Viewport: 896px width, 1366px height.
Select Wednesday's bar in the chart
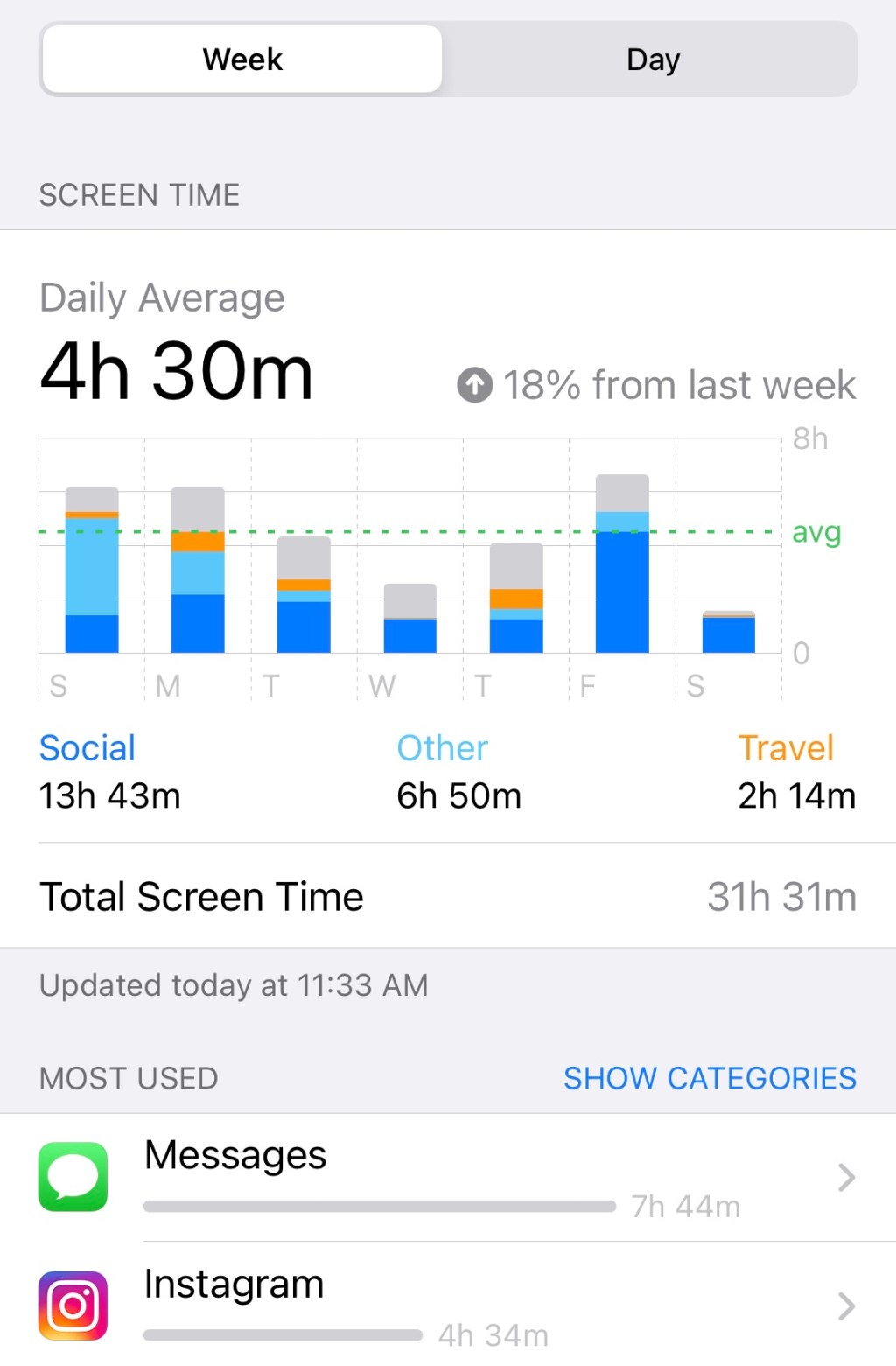409,618
